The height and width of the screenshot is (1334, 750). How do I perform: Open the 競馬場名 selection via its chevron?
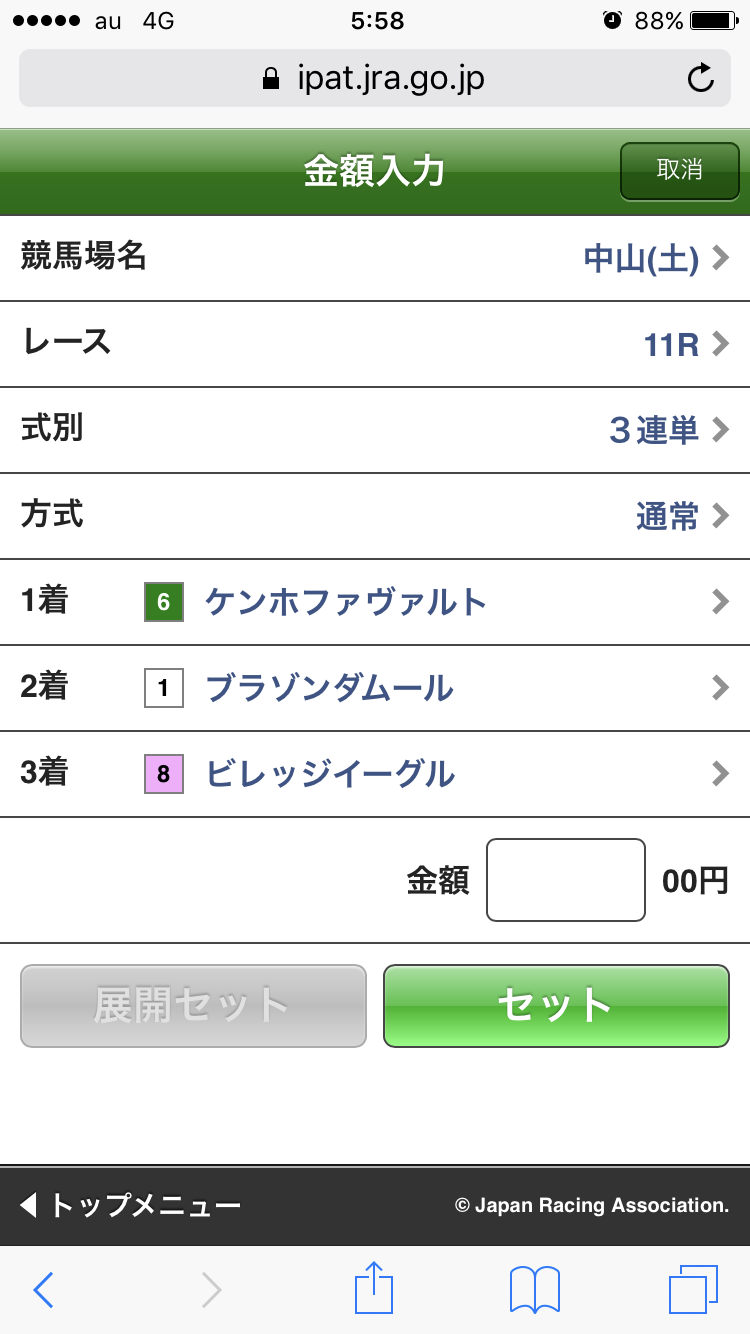[719, 257]
